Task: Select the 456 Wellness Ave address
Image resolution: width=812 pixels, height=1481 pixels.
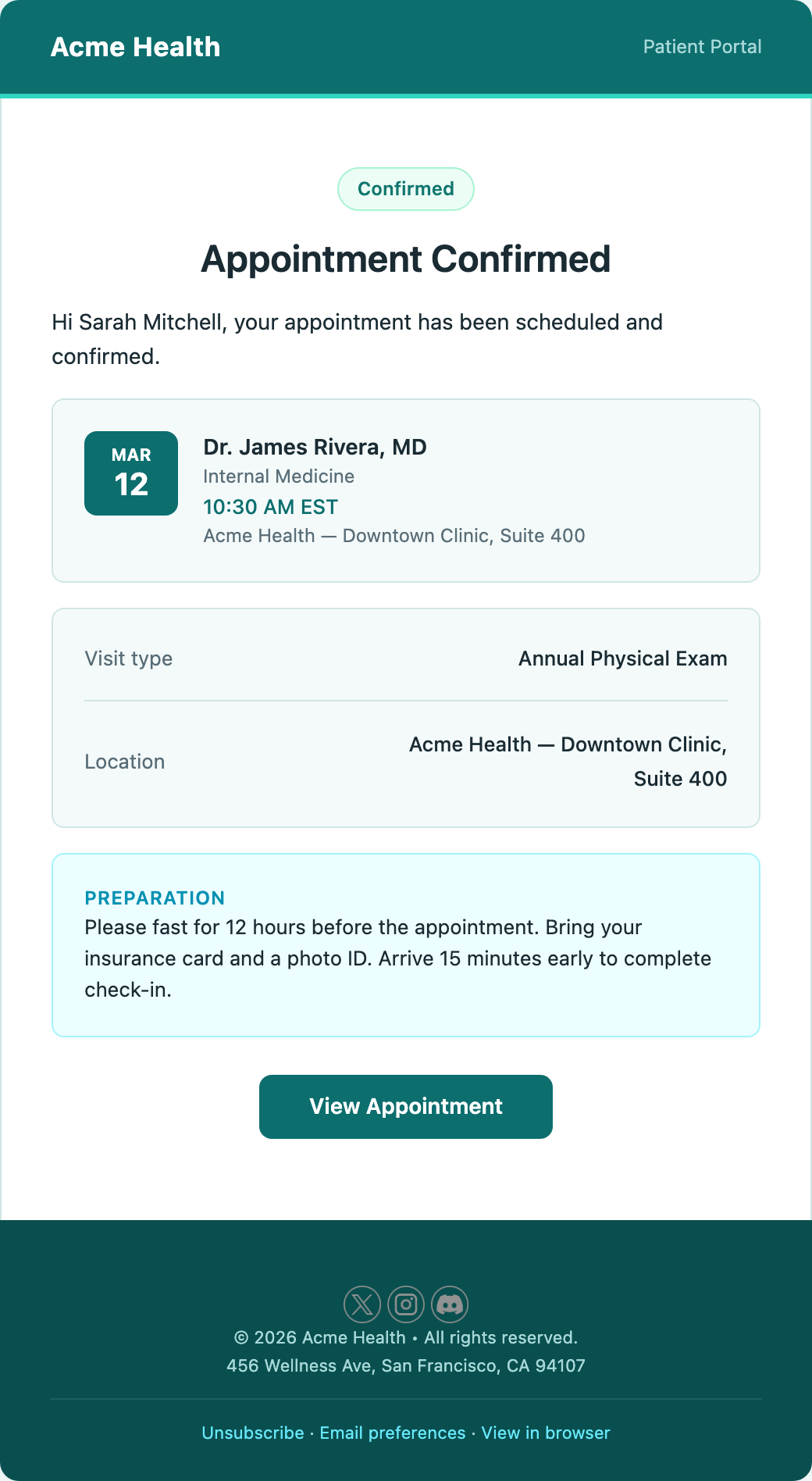Action: tap(405, 1366)
